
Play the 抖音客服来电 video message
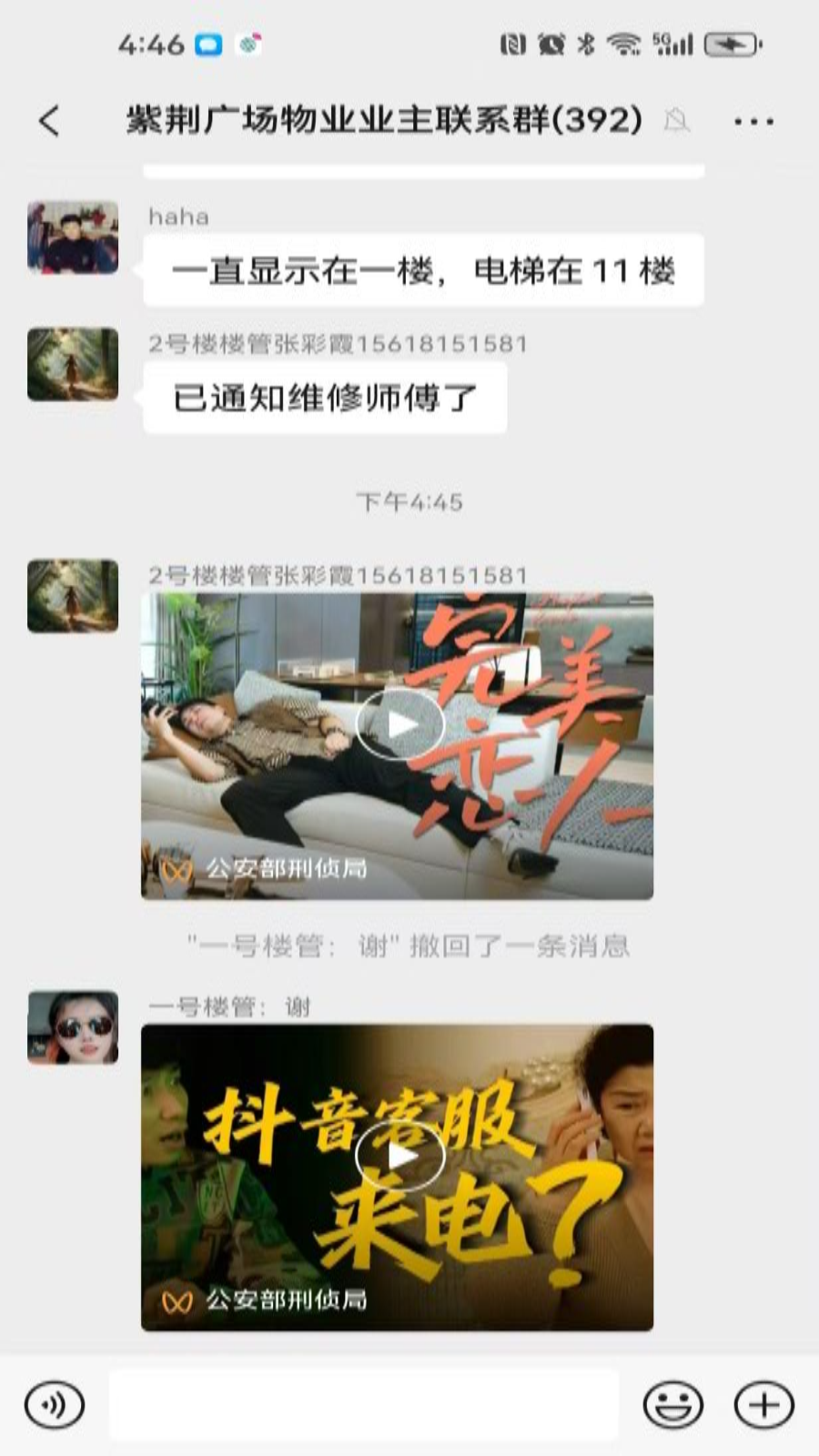pyautogui.click(x=399, y=1156)
